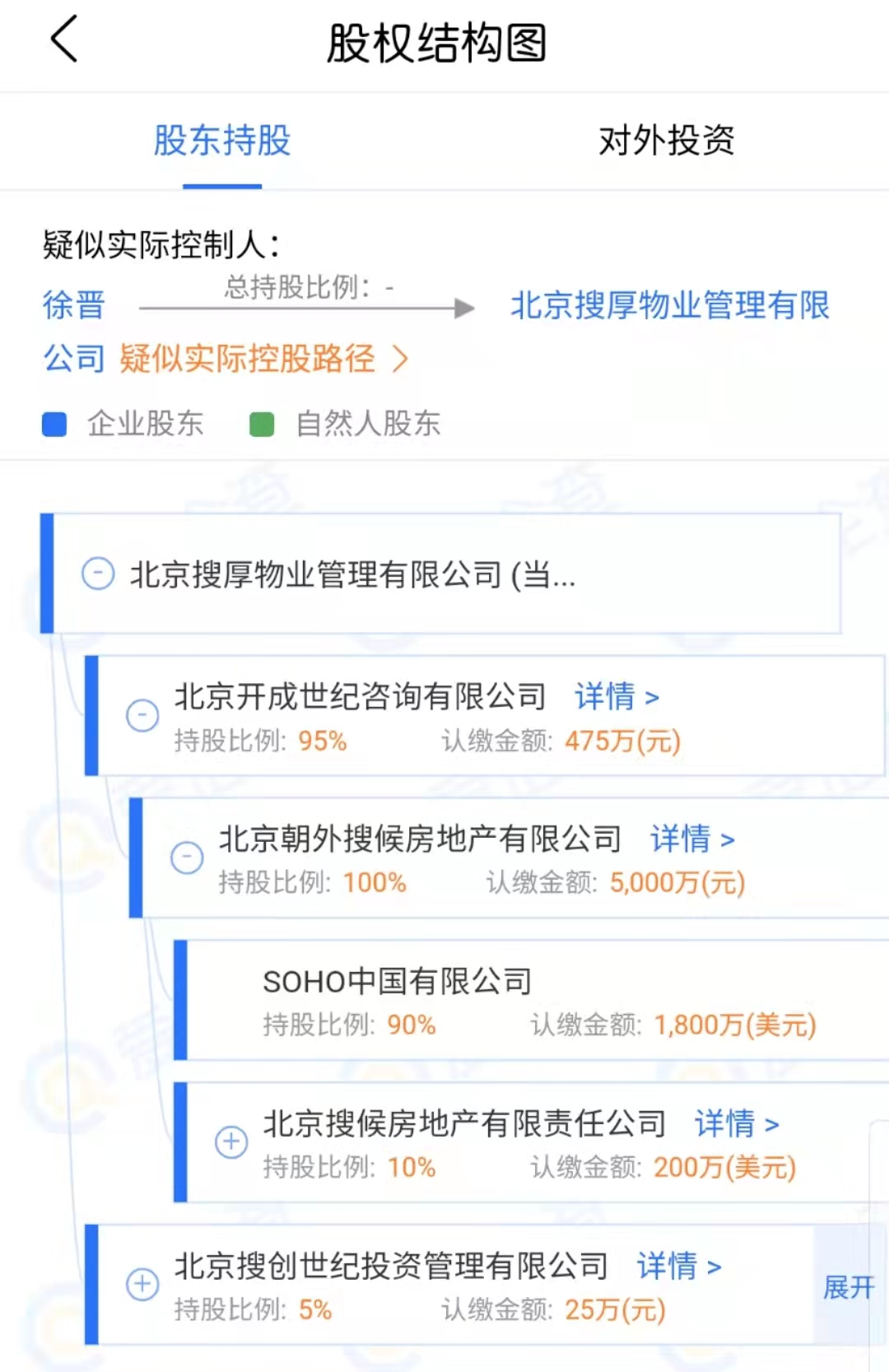This screenshot has width=889, height=1372.
Task: Collapse 北京开成世纪咨询有限公司 node
Action: click(x=142, y=715)
